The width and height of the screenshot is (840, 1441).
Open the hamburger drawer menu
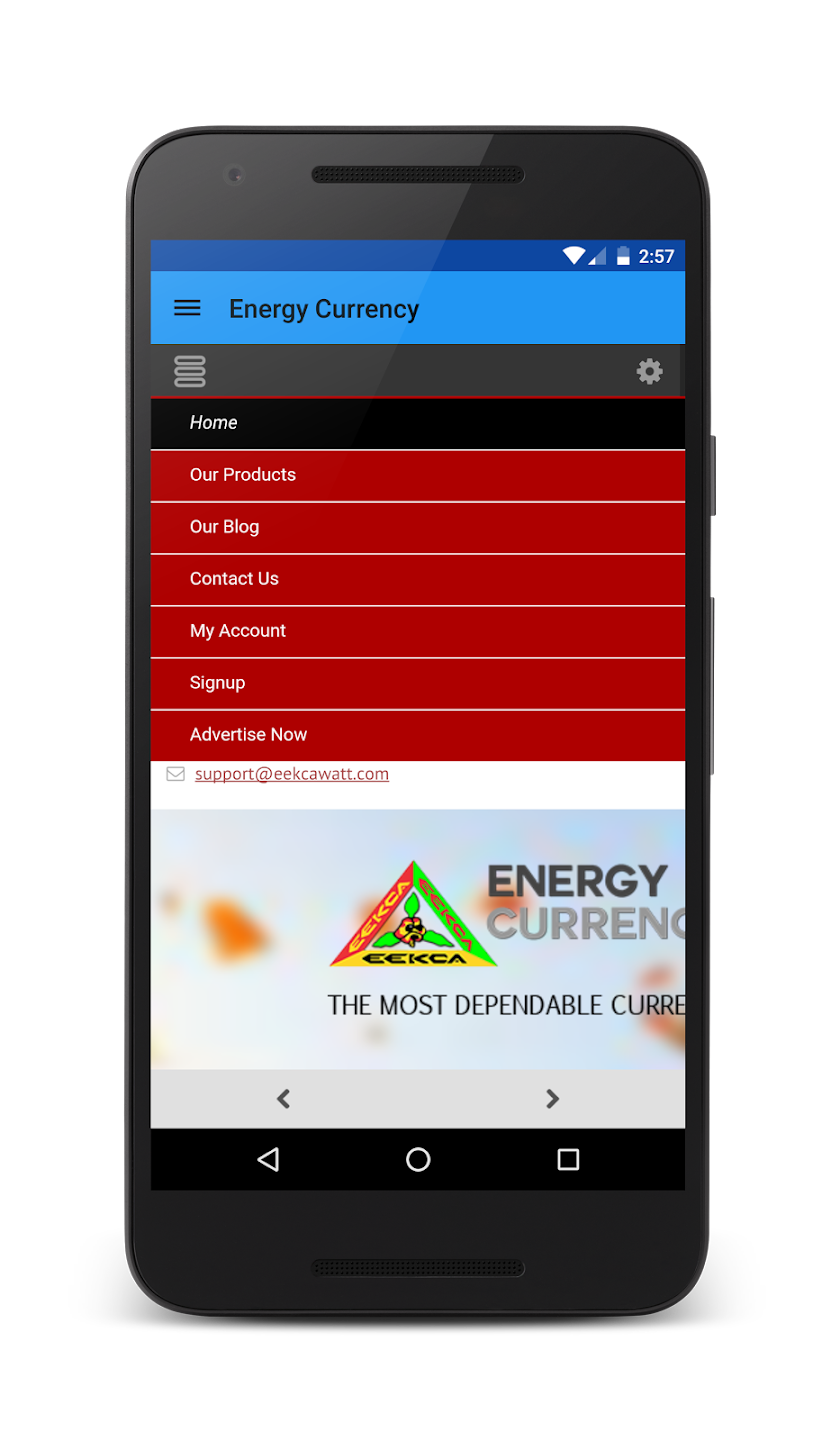(x=187, y=308)
